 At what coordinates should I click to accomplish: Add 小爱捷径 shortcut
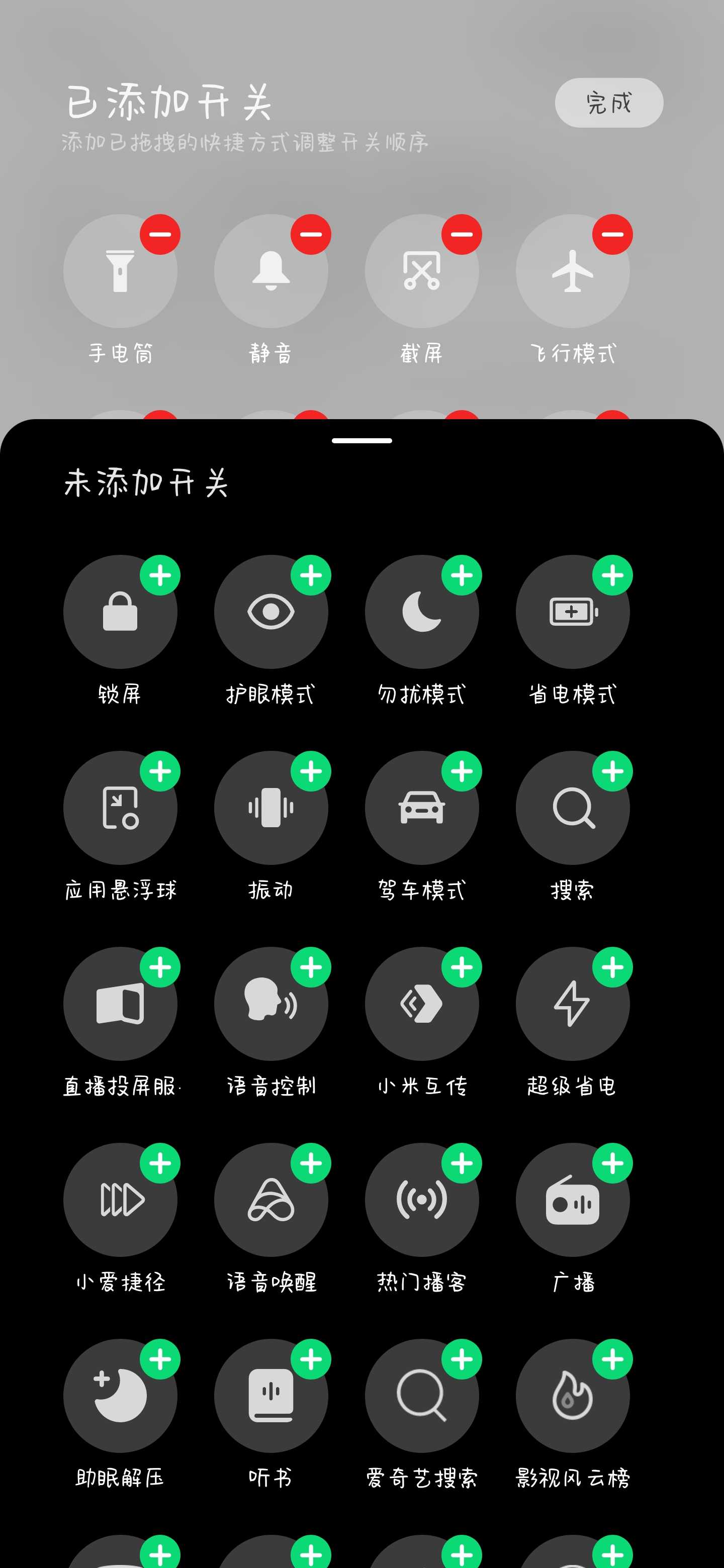click(160, 1163)
